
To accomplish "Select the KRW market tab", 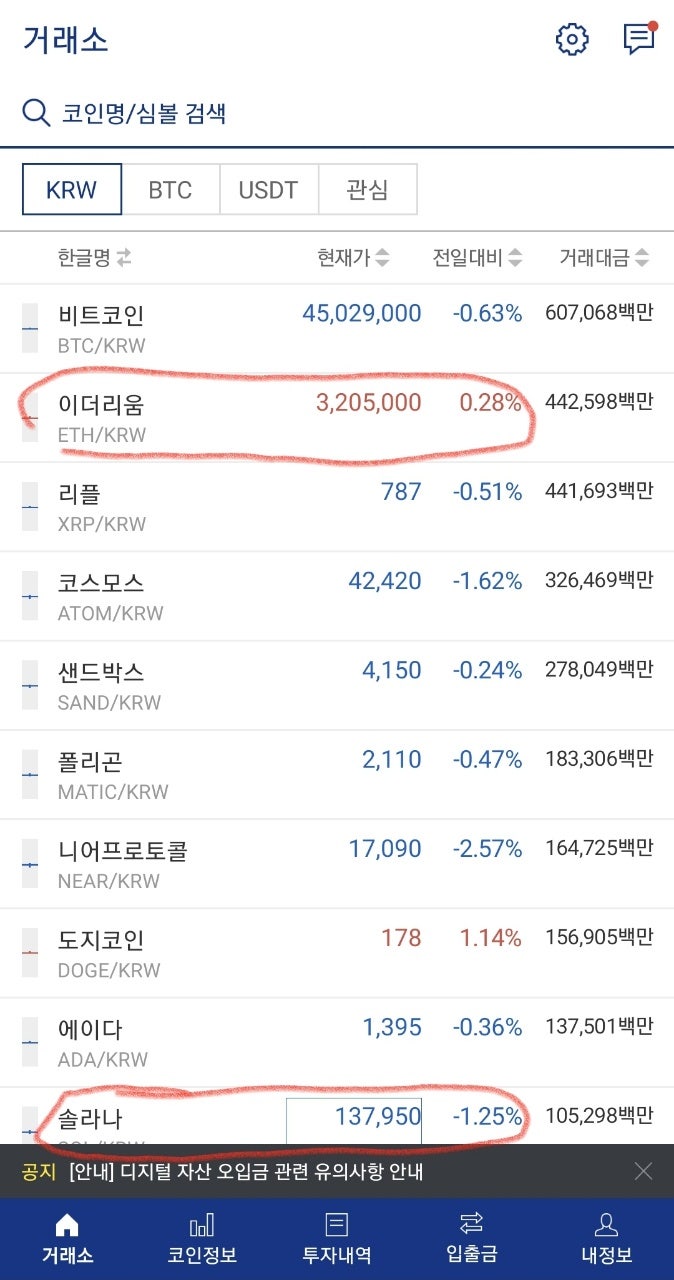I will point(72,190).
